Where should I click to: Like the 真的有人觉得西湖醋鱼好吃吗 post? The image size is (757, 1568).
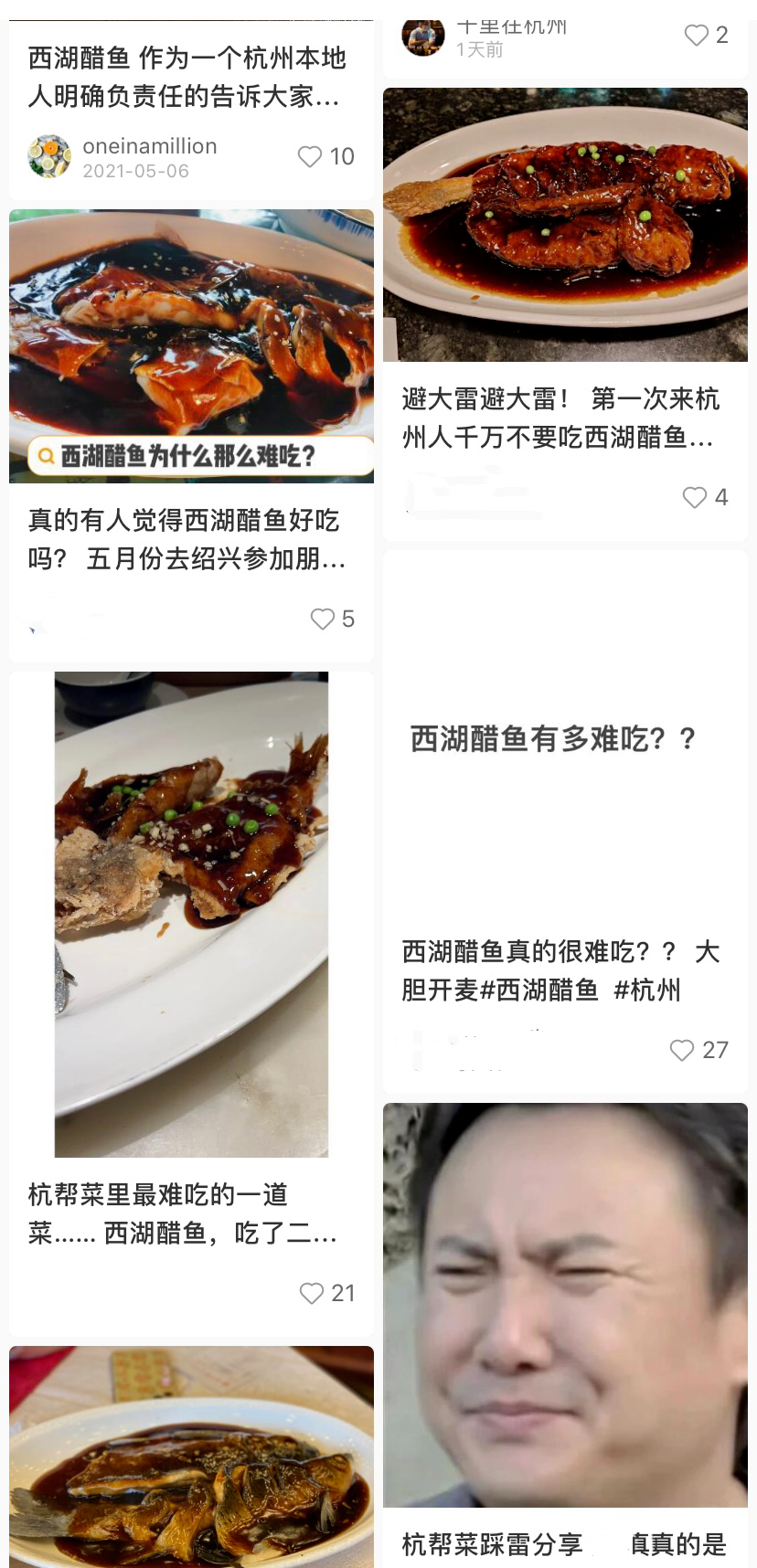(322, 619)
